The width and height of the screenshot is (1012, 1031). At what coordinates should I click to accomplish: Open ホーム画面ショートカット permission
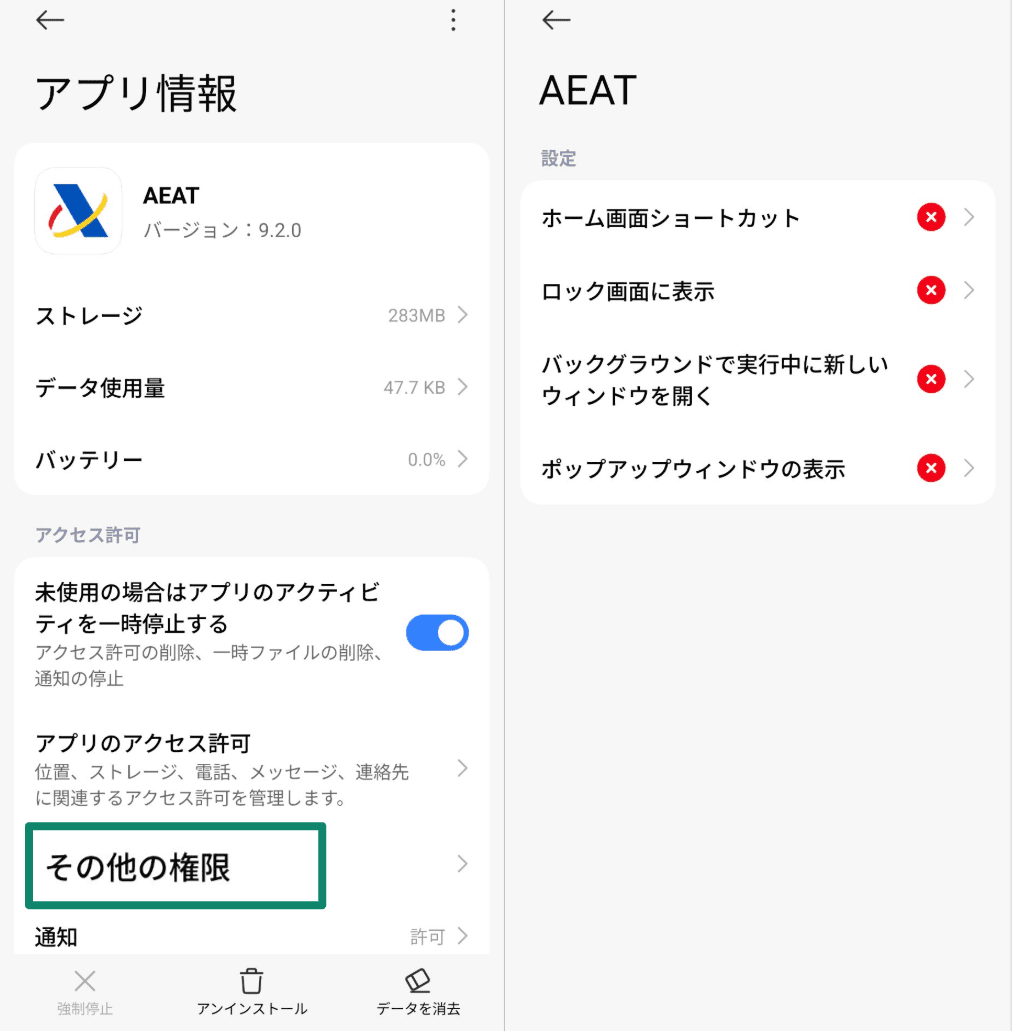click(757, 218)
